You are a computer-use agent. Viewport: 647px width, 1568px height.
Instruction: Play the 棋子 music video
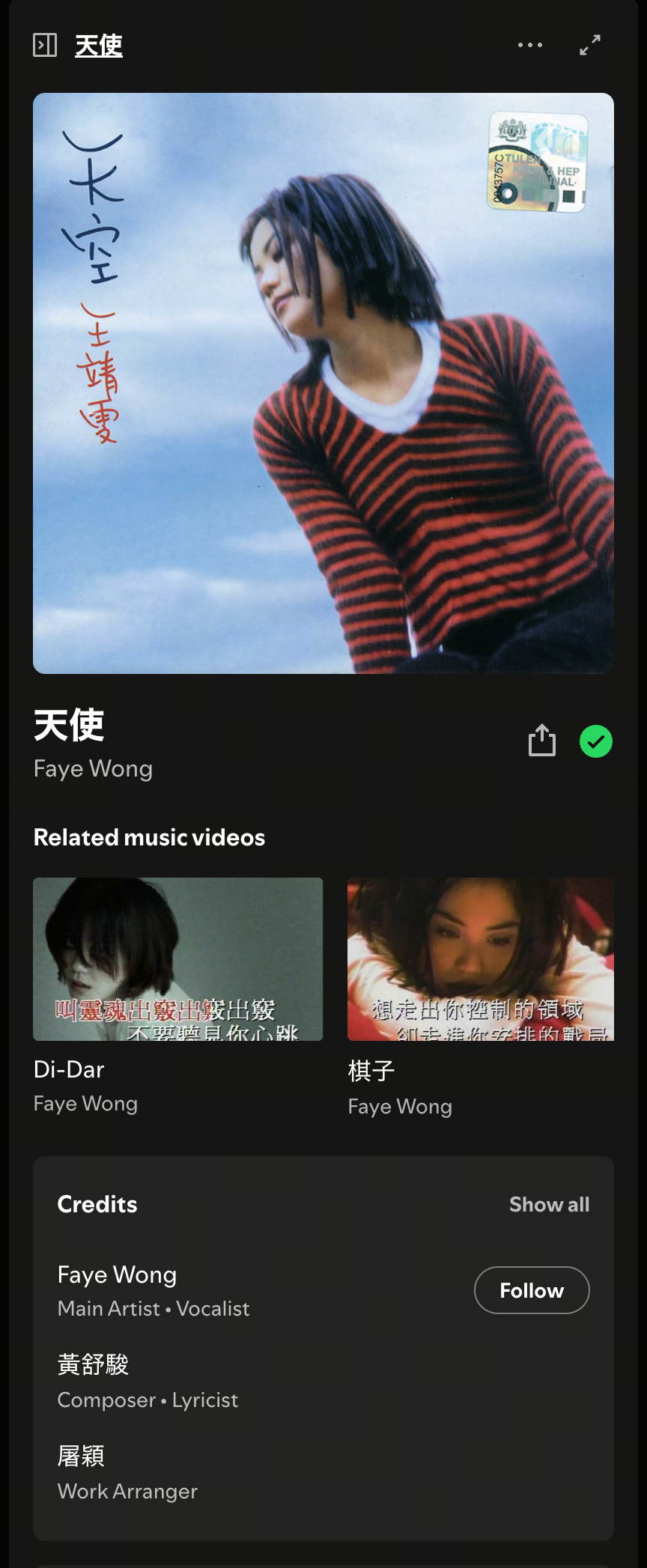pos(481,959)
